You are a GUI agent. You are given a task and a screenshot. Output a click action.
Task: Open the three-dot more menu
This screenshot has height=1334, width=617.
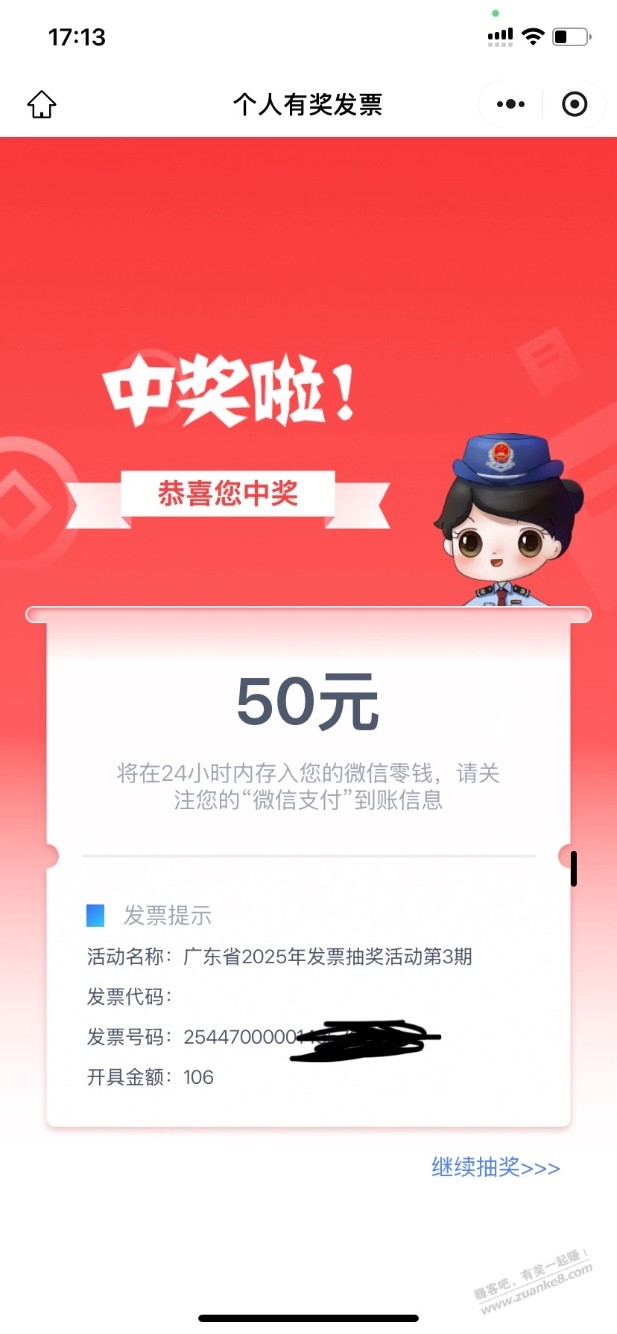pos(510,104)
